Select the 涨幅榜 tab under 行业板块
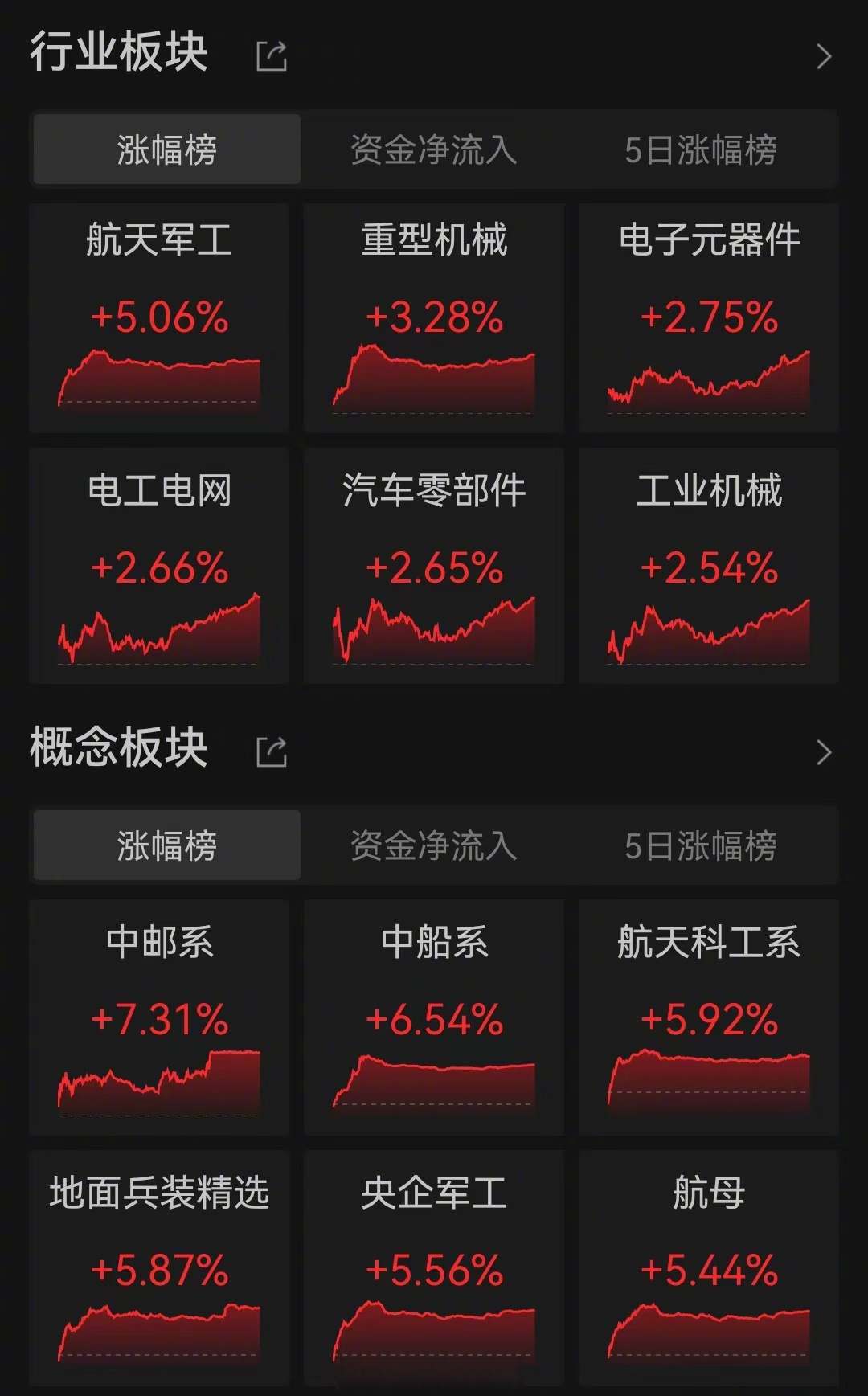 166,149
